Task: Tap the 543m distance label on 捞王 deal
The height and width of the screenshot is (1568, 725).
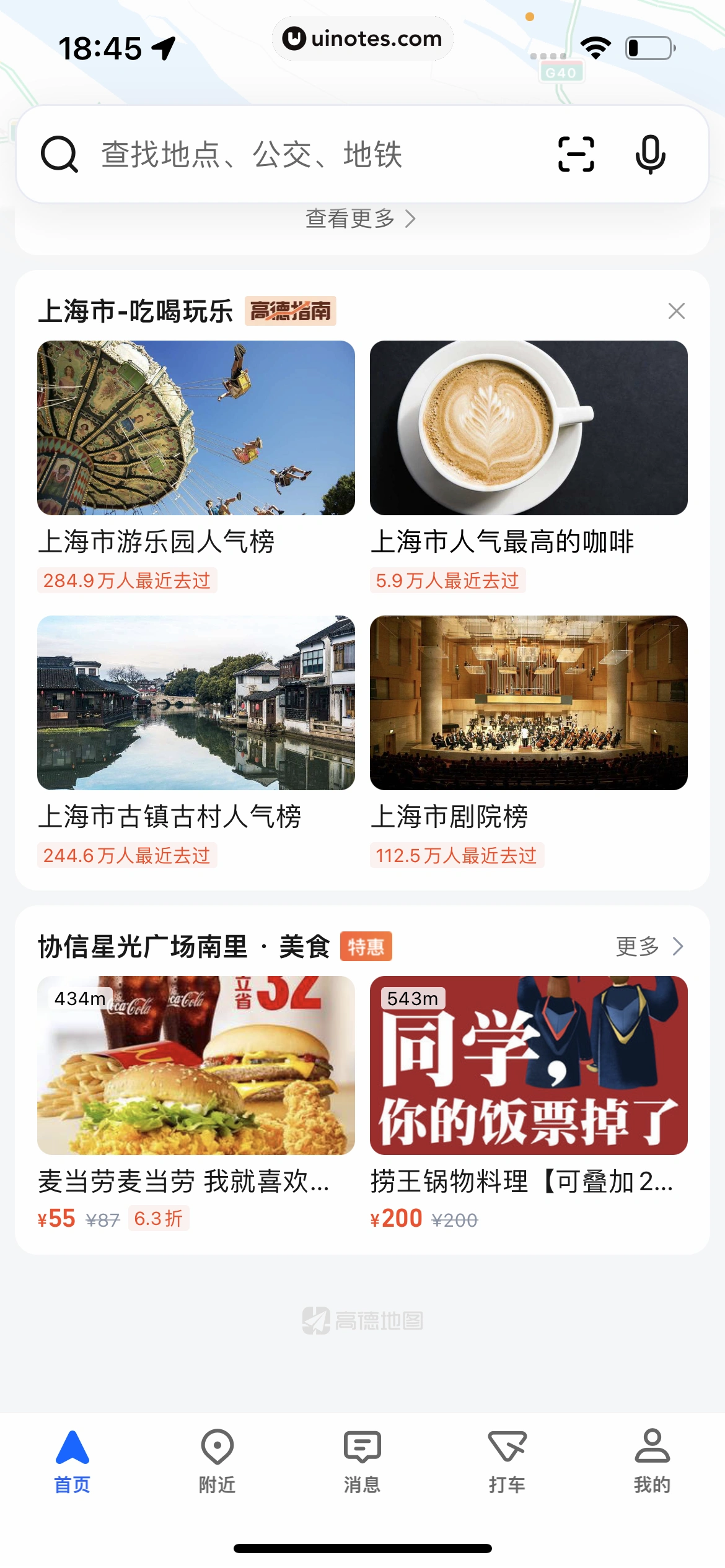Action: tap(414, 998)
